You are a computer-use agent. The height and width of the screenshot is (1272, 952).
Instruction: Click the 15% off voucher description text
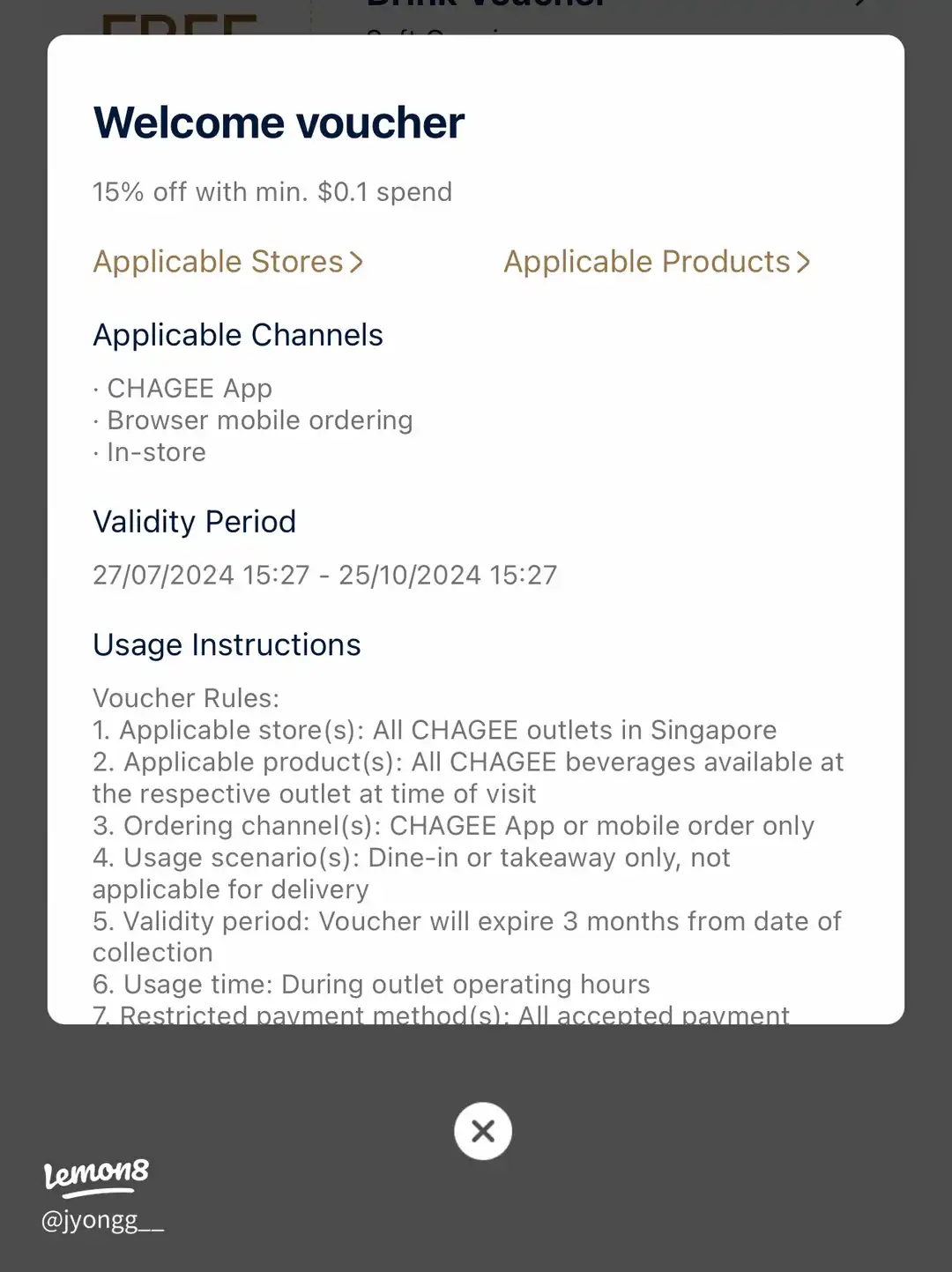[271, 192]
